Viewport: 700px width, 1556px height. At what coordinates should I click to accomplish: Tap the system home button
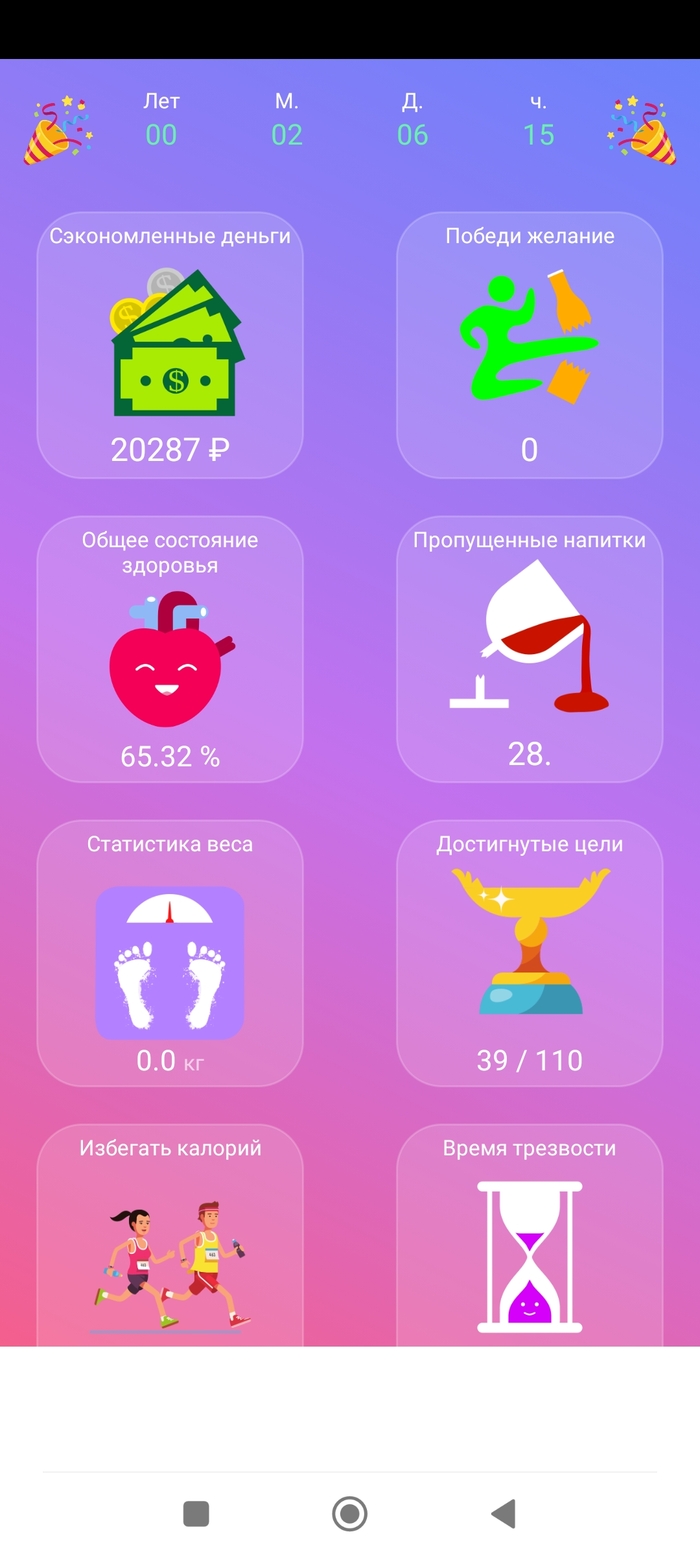pyautogui.click(x=350, y=1513)
